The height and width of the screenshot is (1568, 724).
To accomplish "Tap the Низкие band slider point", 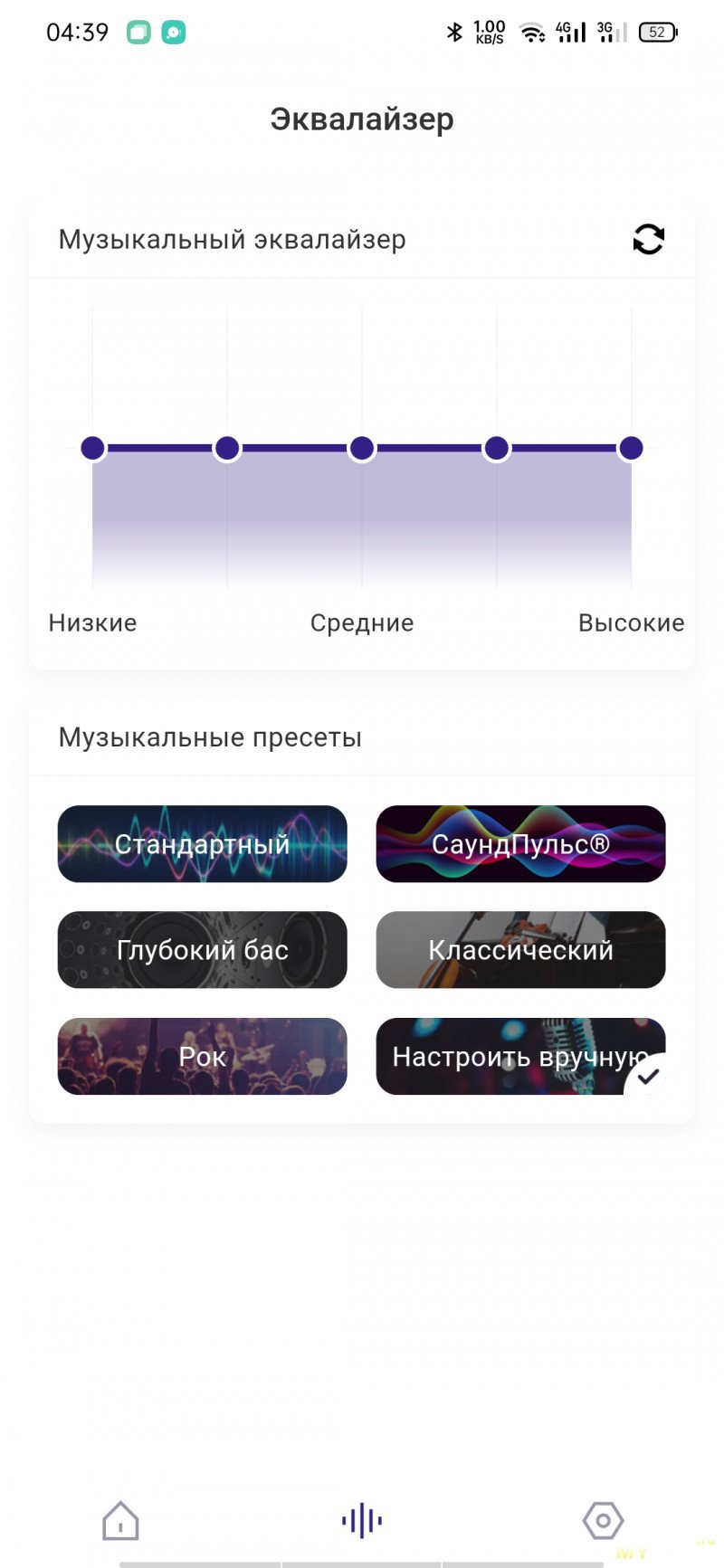I will point(92,448).
